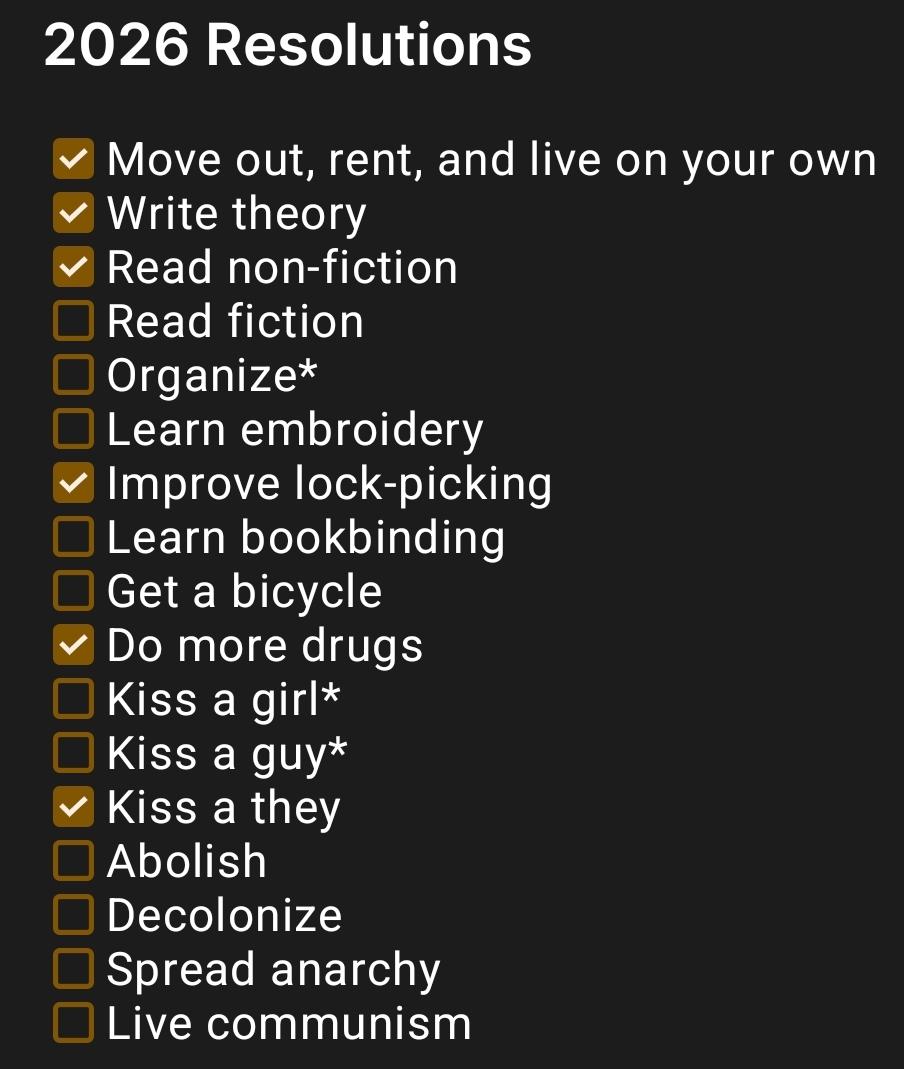The height and width of the screenshot is (1069, 904).
Task: Check off 'Abolish'
Action: 73,861
